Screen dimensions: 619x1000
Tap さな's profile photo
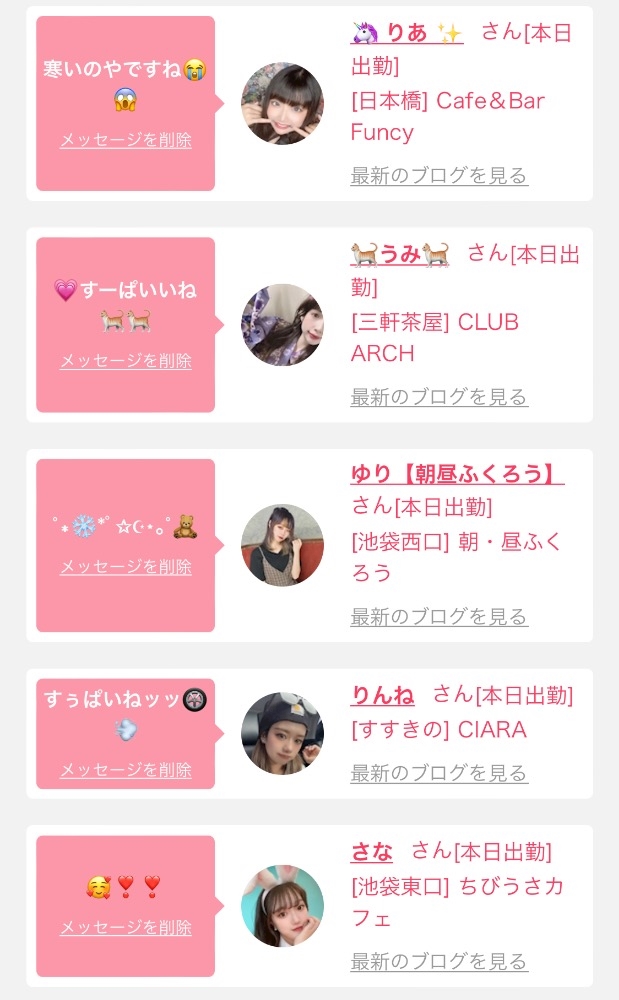[282, 906]
